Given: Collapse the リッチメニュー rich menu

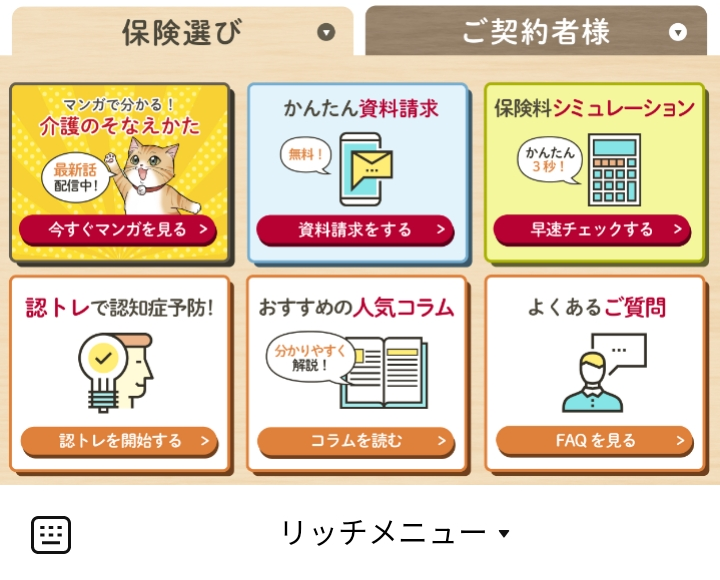Looking at the screenshot, I should 394,533.
